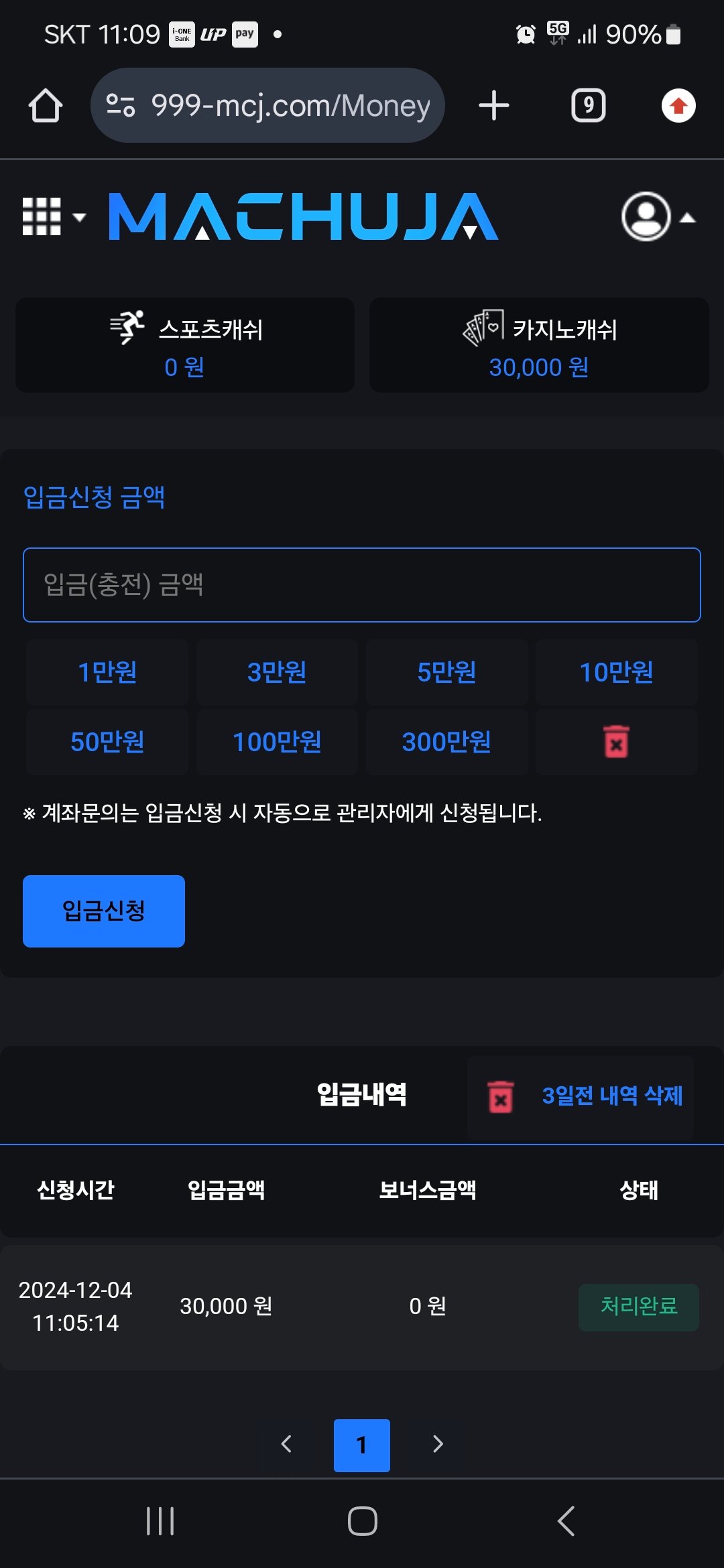Viewport: 724px width, 1568px height.
Task: Open the grid menu dropdown
Action: 54,216
